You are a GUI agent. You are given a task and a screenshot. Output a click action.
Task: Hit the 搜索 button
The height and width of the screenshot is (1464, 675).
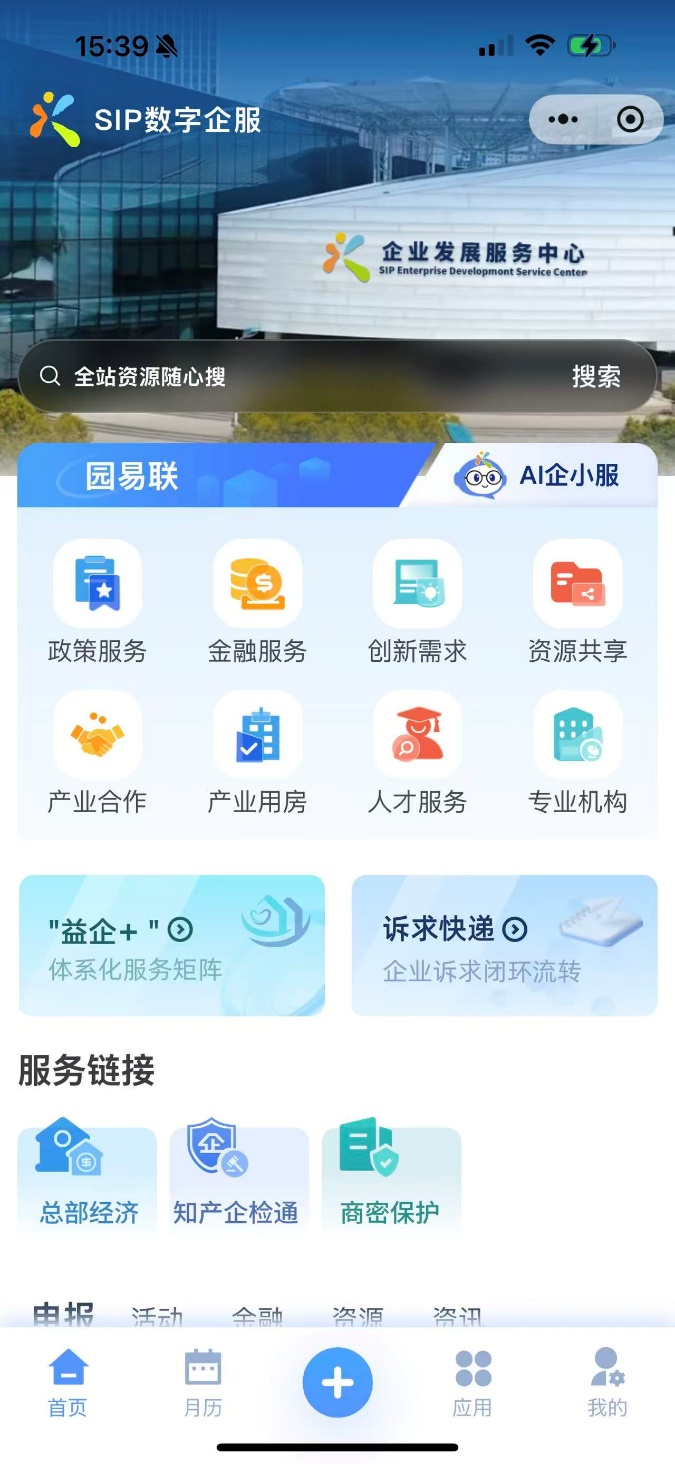[596, 377]
